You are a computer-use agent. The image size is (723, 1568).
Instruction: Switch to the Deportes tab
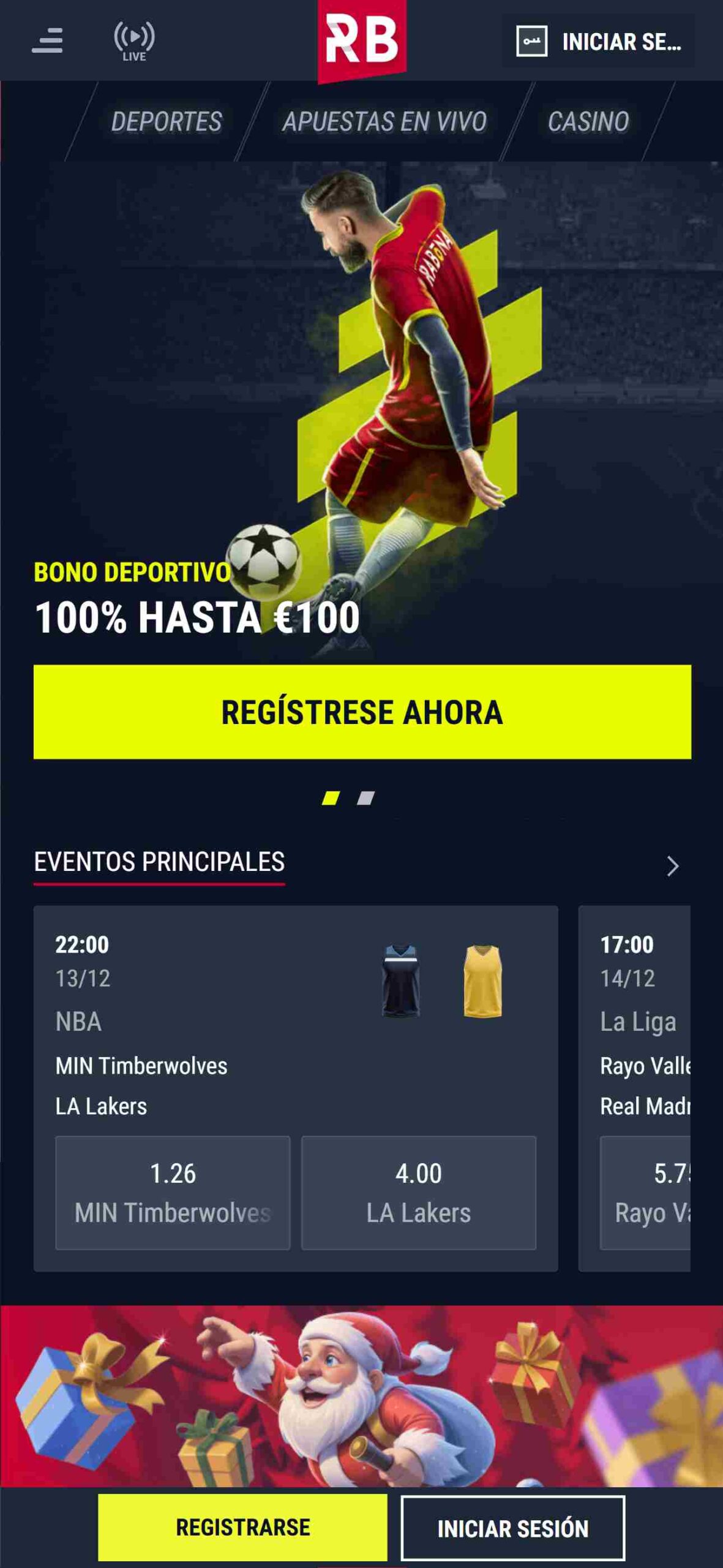(166, 121)
